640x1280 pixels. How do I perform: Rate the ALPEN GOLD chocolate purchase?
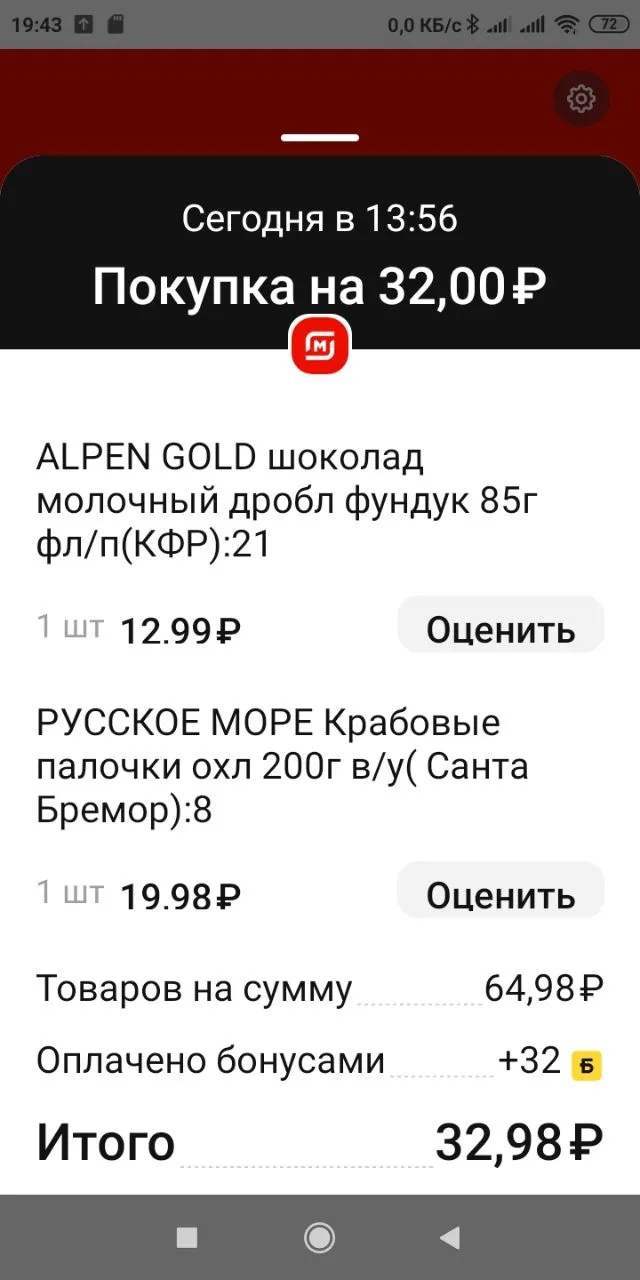(x=501, y=629)
